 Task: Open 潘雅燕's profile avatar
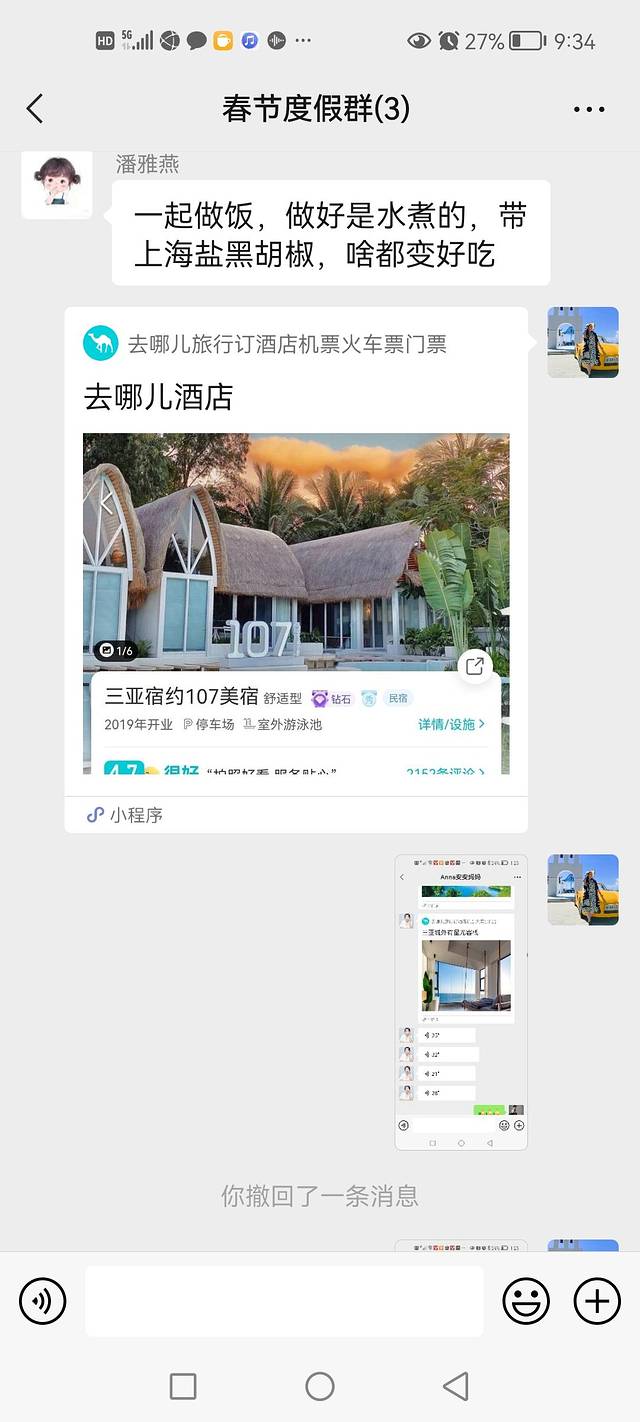tap(57, 186)
